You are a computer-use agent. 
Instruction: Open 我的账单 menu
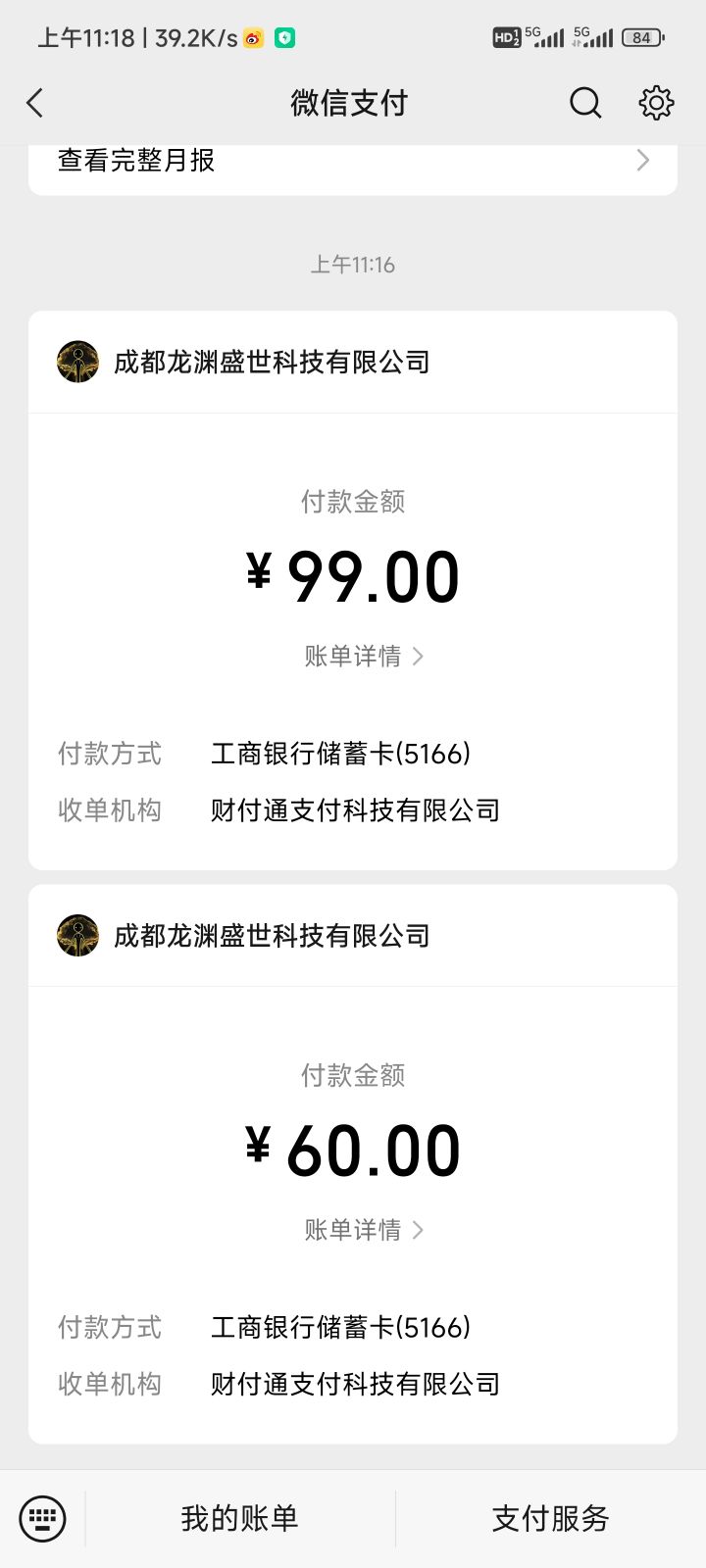coord(240,1519)
